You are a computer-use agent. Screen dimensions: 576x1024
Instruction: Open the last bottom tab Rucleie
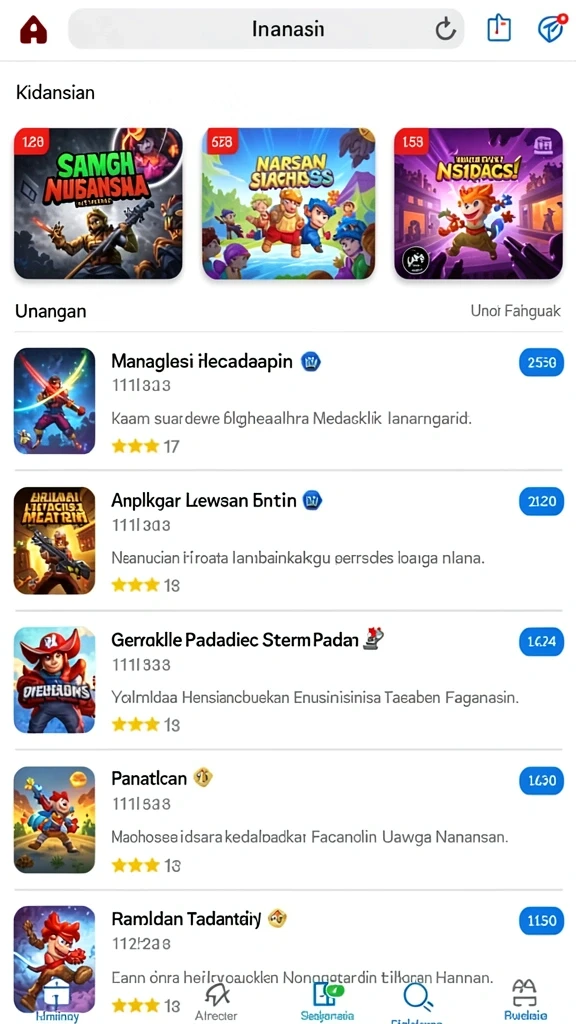(x=525, y=1001)
